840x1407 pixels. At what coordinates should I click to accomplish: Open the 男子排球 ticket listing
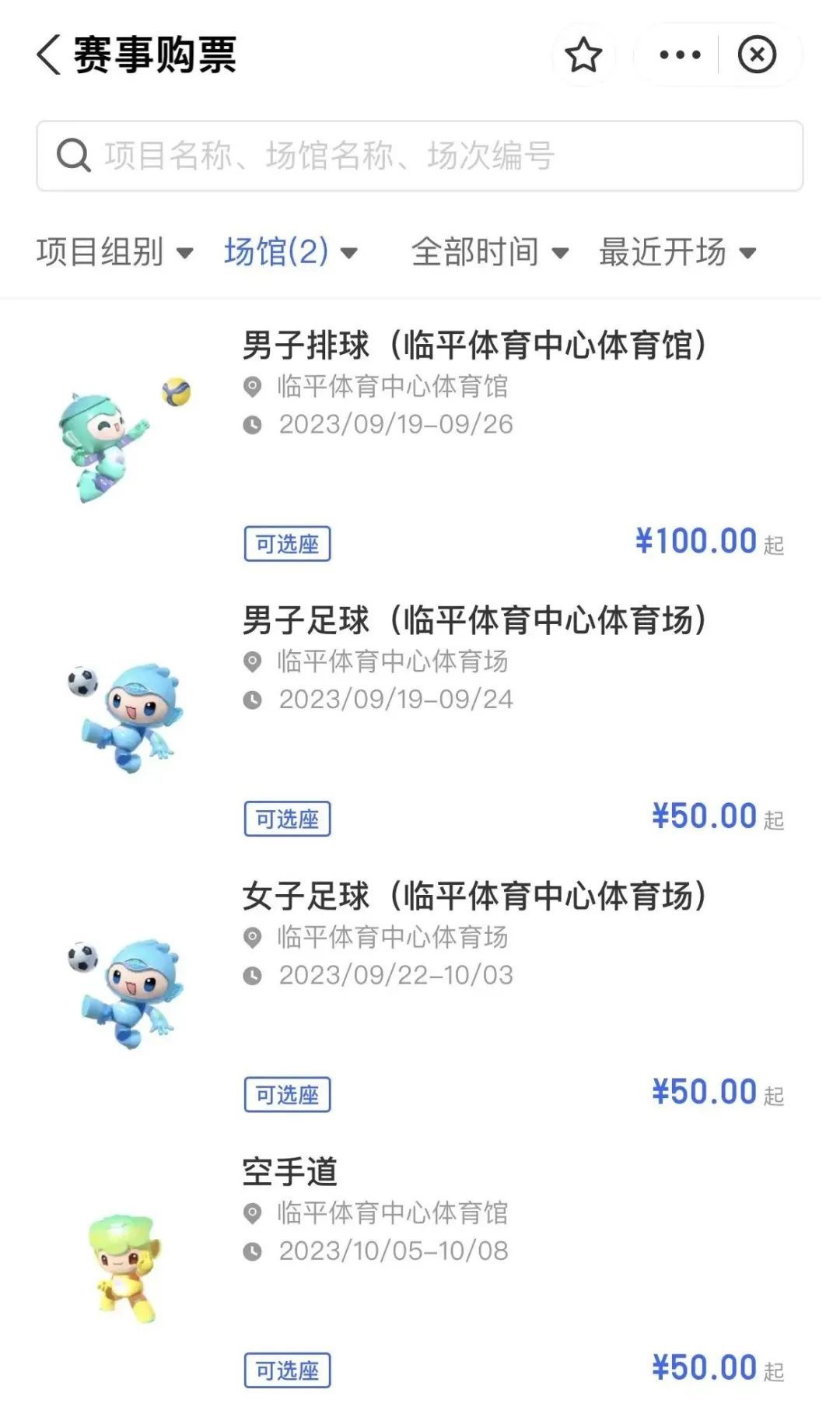[x=473, y=346]
